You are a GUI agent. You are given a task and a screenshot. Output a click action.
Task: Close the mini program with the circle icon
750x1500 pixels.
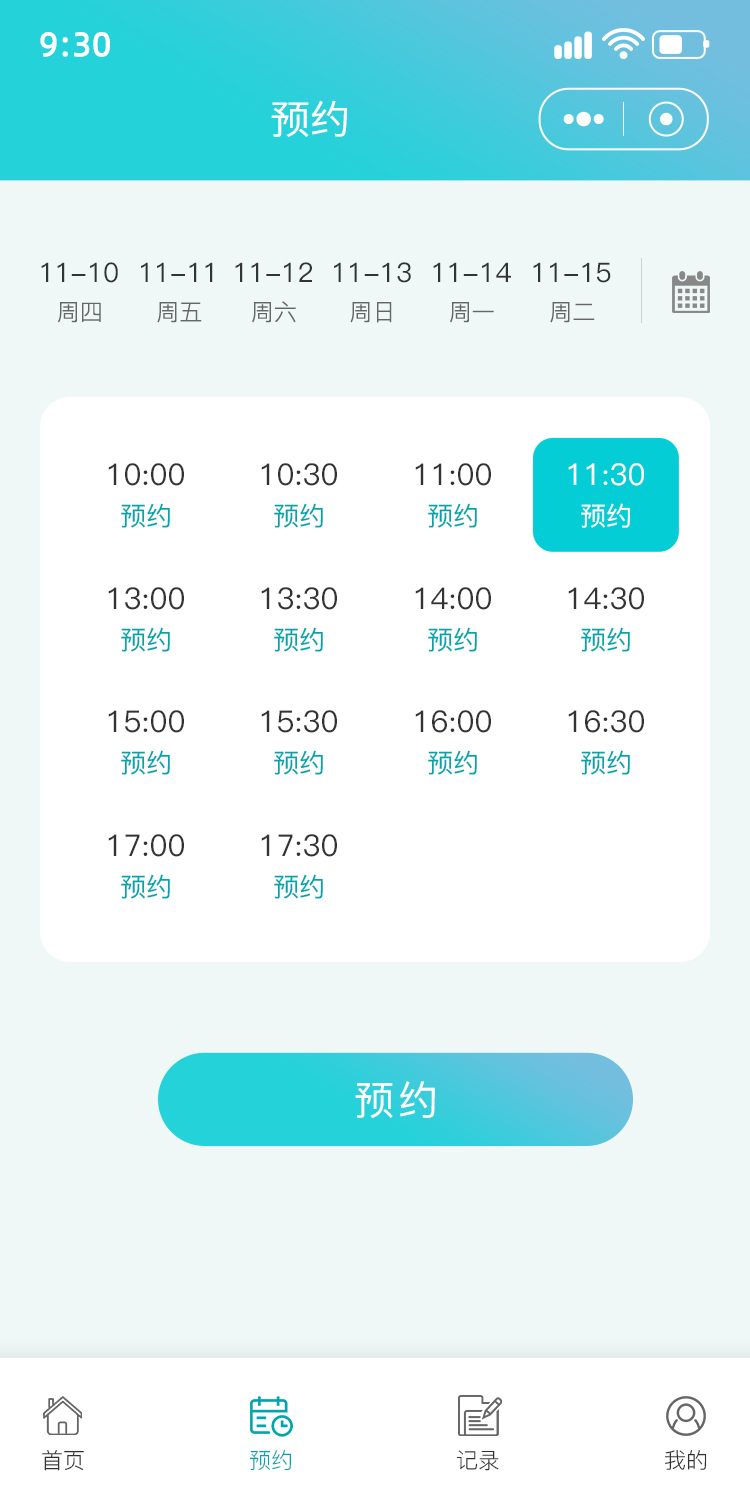click(666, 119)
